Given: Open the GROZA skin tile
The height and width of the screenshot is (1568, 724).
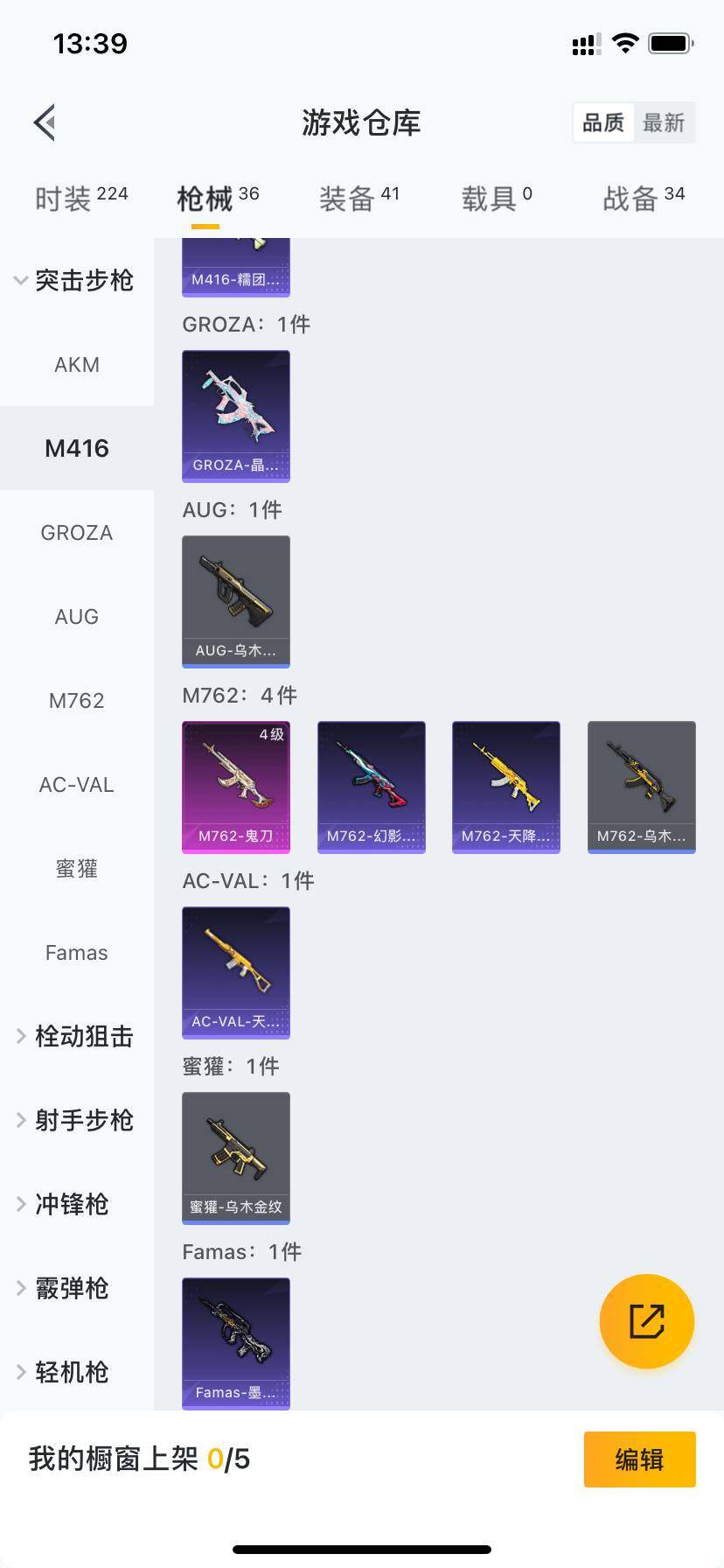Looking at the screenshot, I should pyautogui.click(x=236, y=416).
